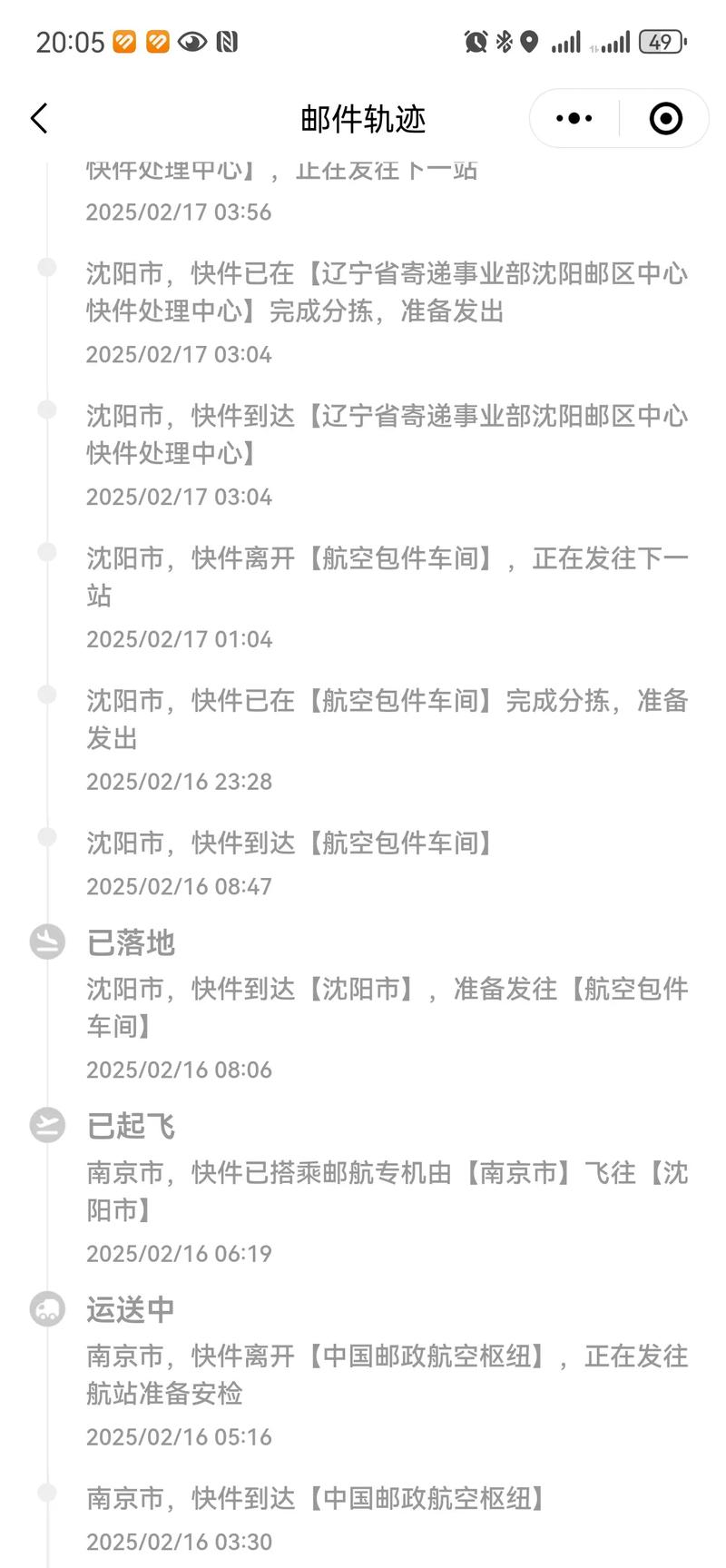Tap the location icon in the status bar
Image resolution: width=726 pixels, height=1568 pixels.
[529, 41]
